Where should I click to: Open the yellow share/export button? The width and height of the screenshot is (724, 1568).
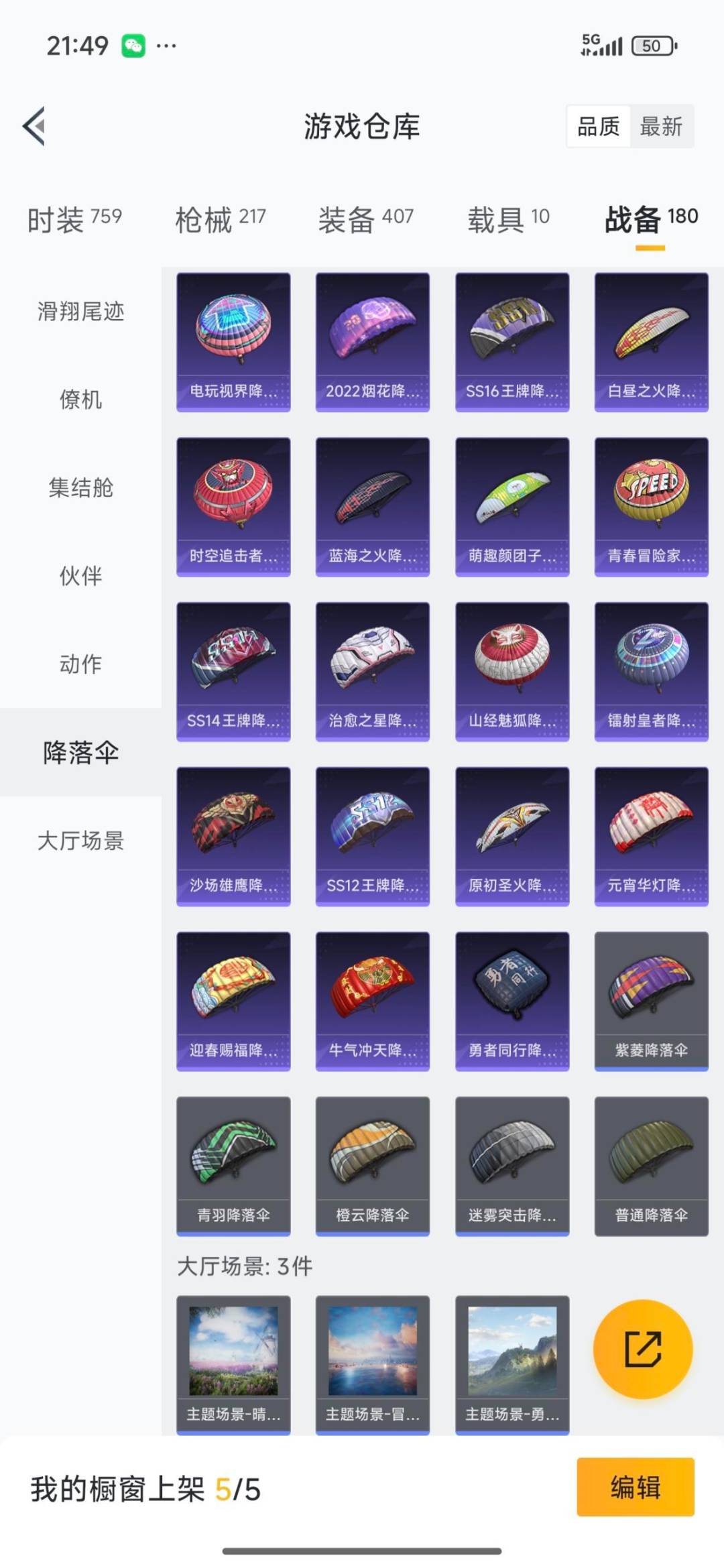point(642,1350)
